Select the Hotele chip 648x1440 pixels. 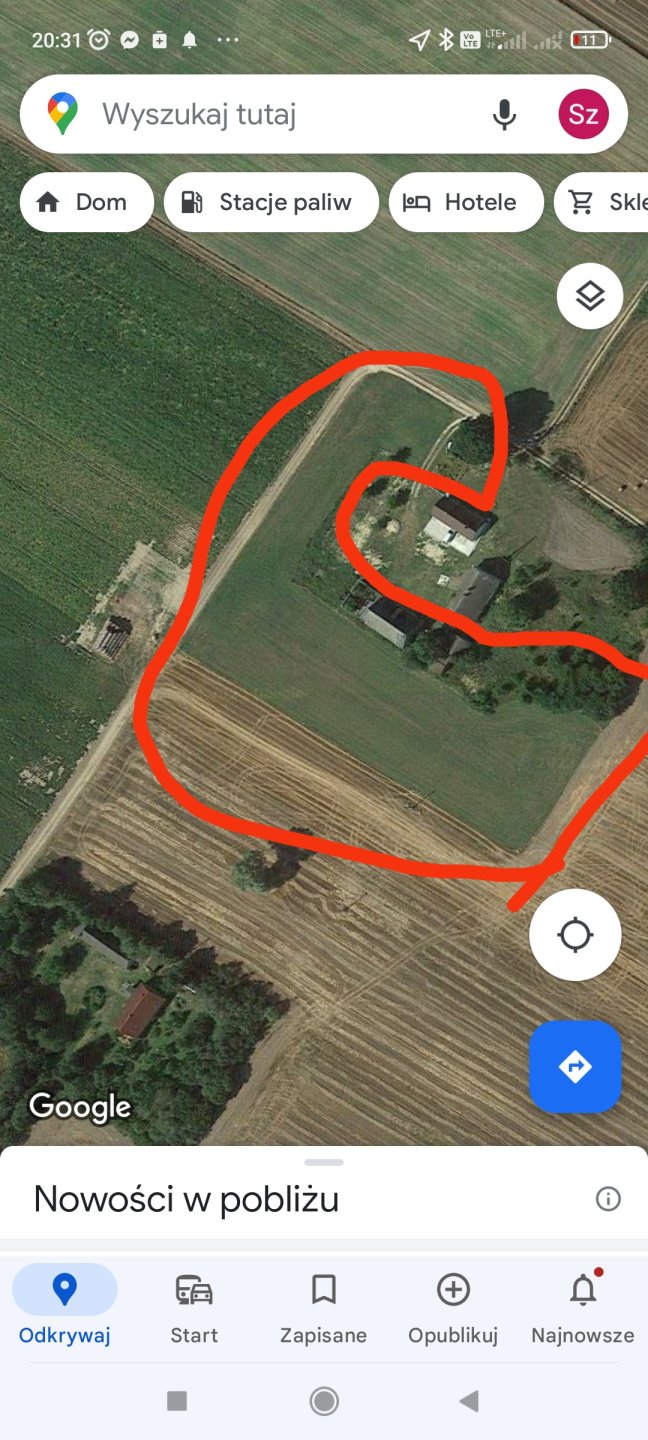pyautogui.click(x=466, y=202)
